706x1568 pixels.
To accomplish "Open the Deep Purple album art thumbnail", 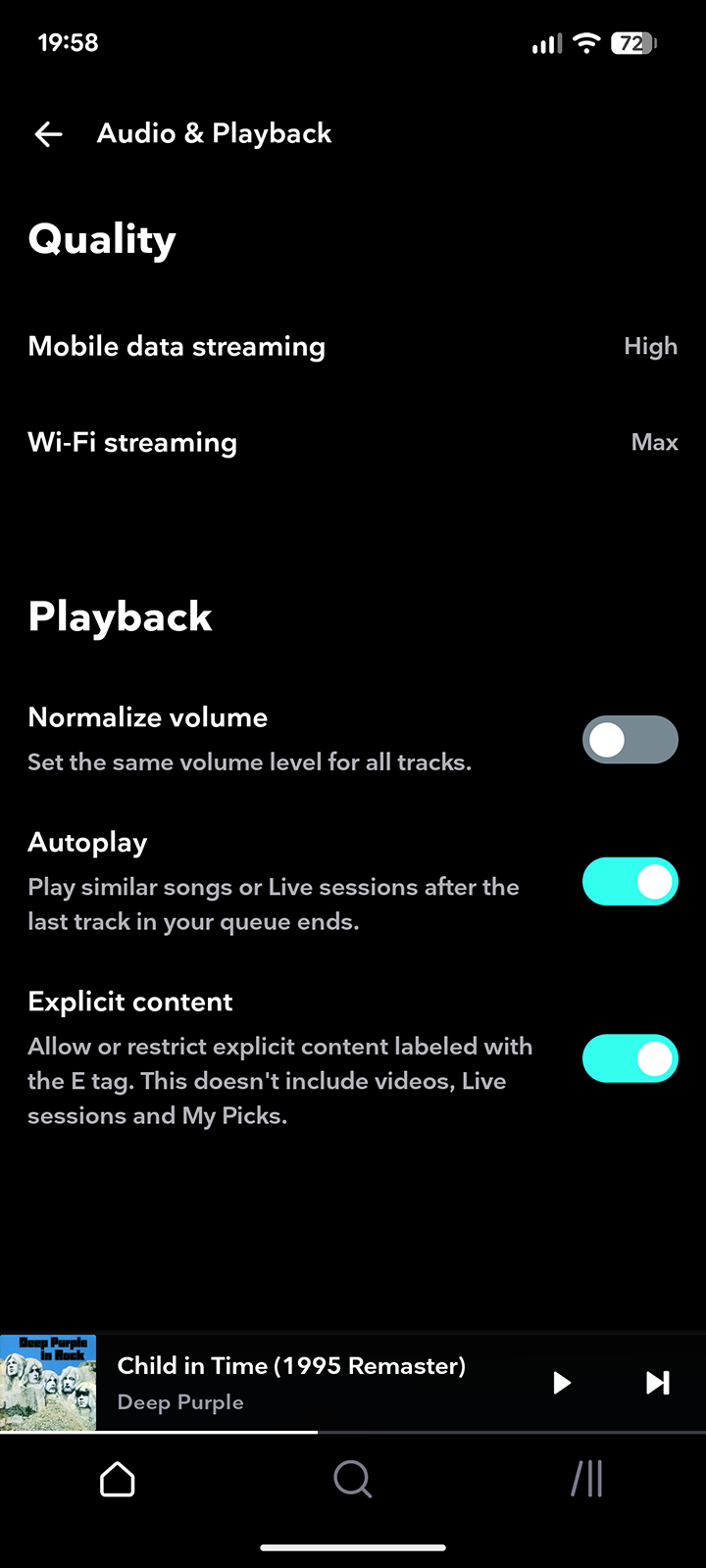I will (48, 1383).
